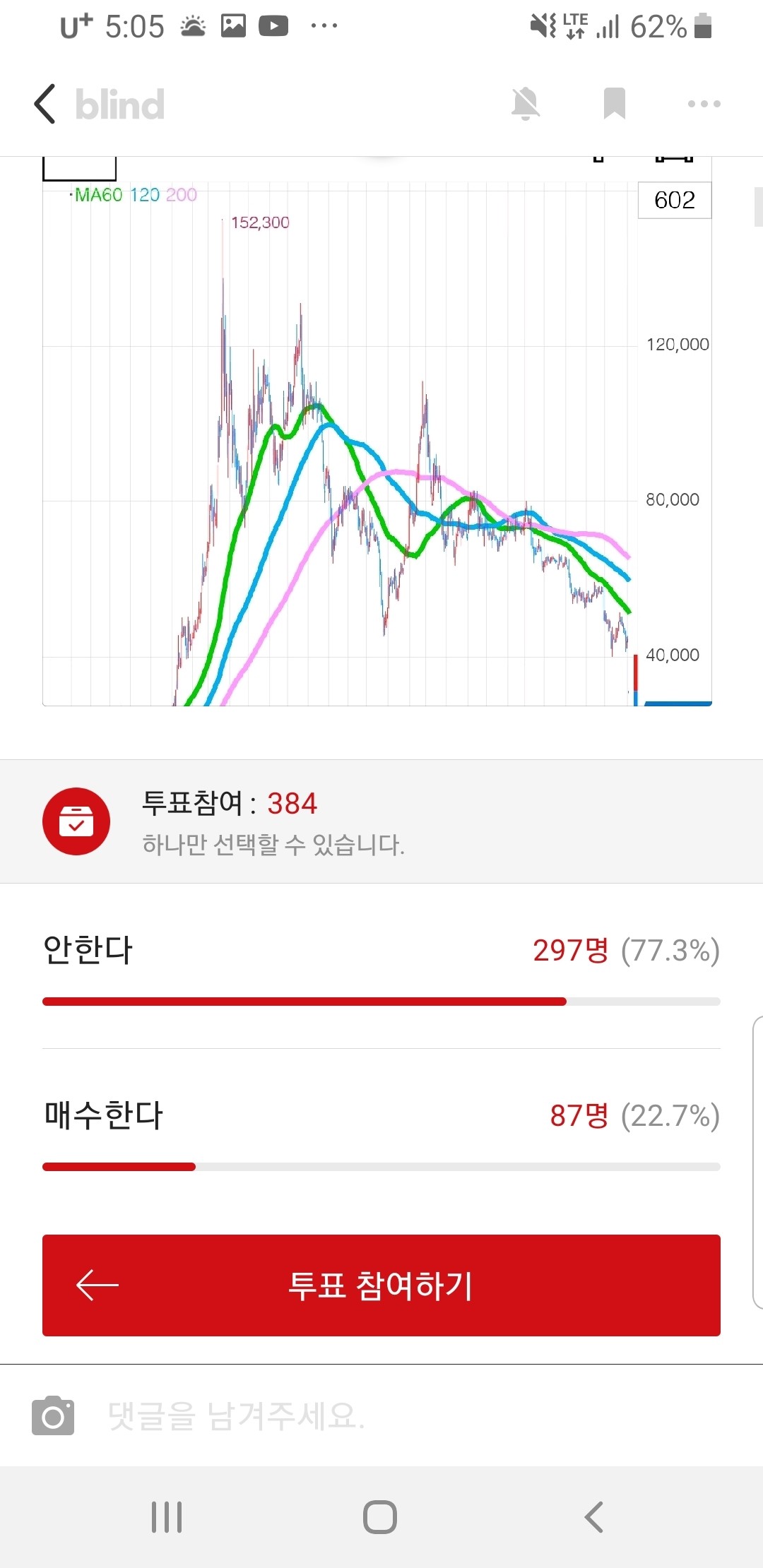
Task: Tap the 152,300 peak price label
Action: tap(259, 221)
